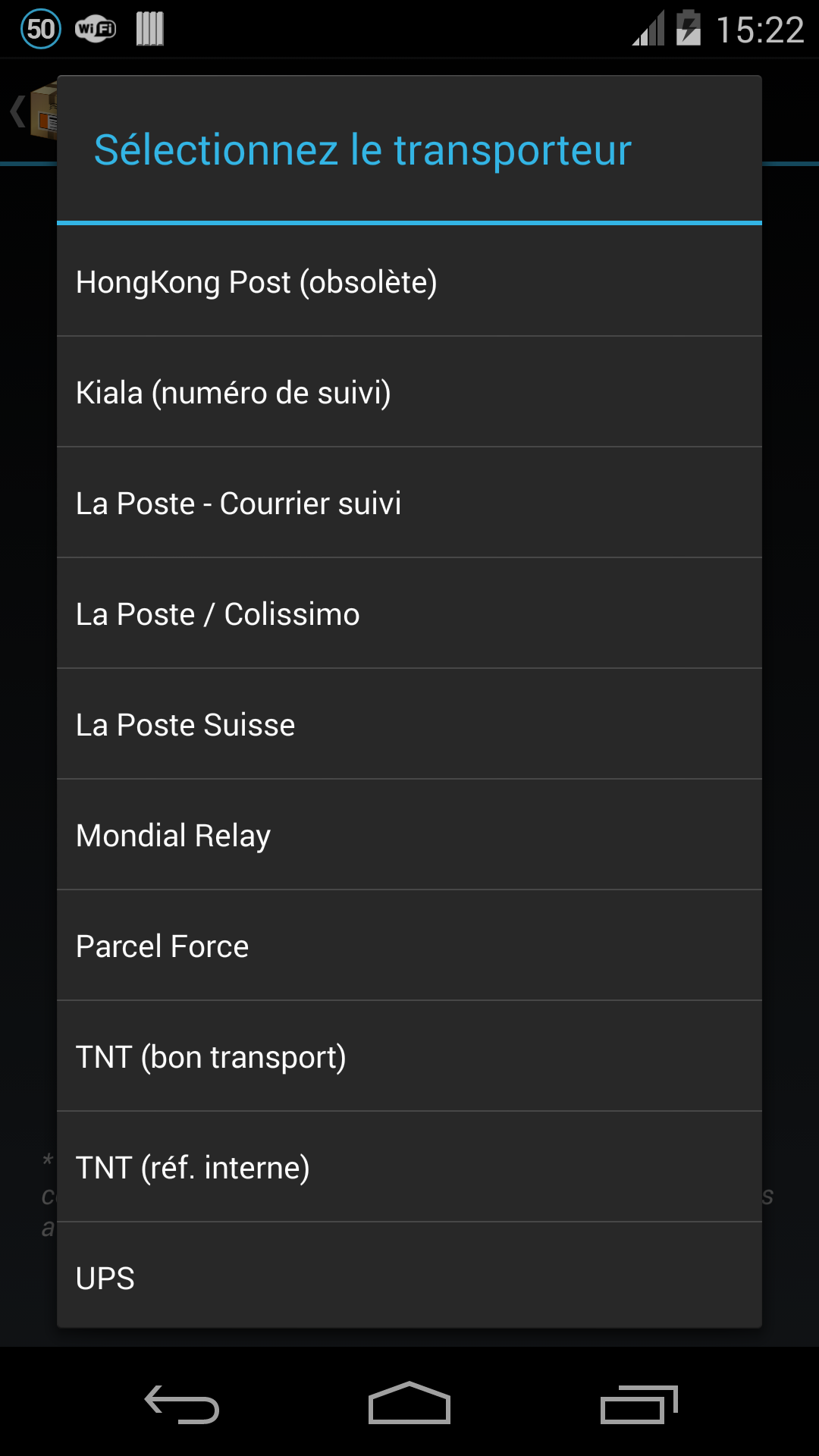Select Mondial Relay as carrier
This screenshot has width=819, height=1456.
(409, 836)
